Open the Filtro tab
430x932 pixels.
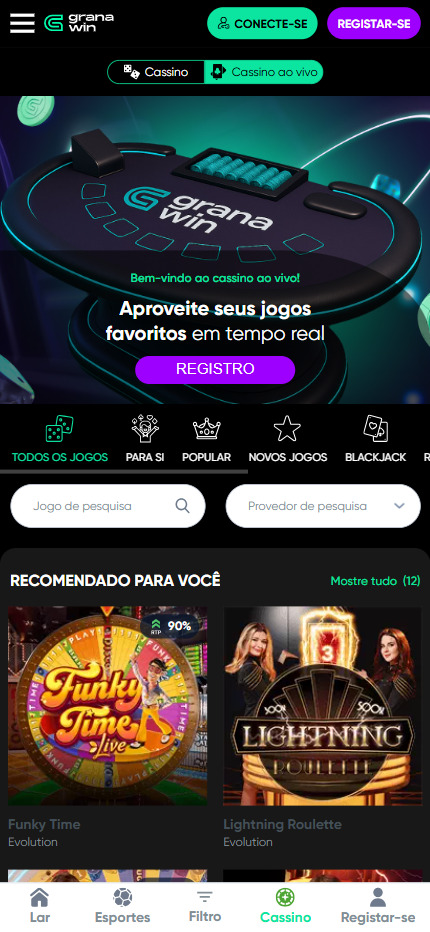tap(205, 906)
